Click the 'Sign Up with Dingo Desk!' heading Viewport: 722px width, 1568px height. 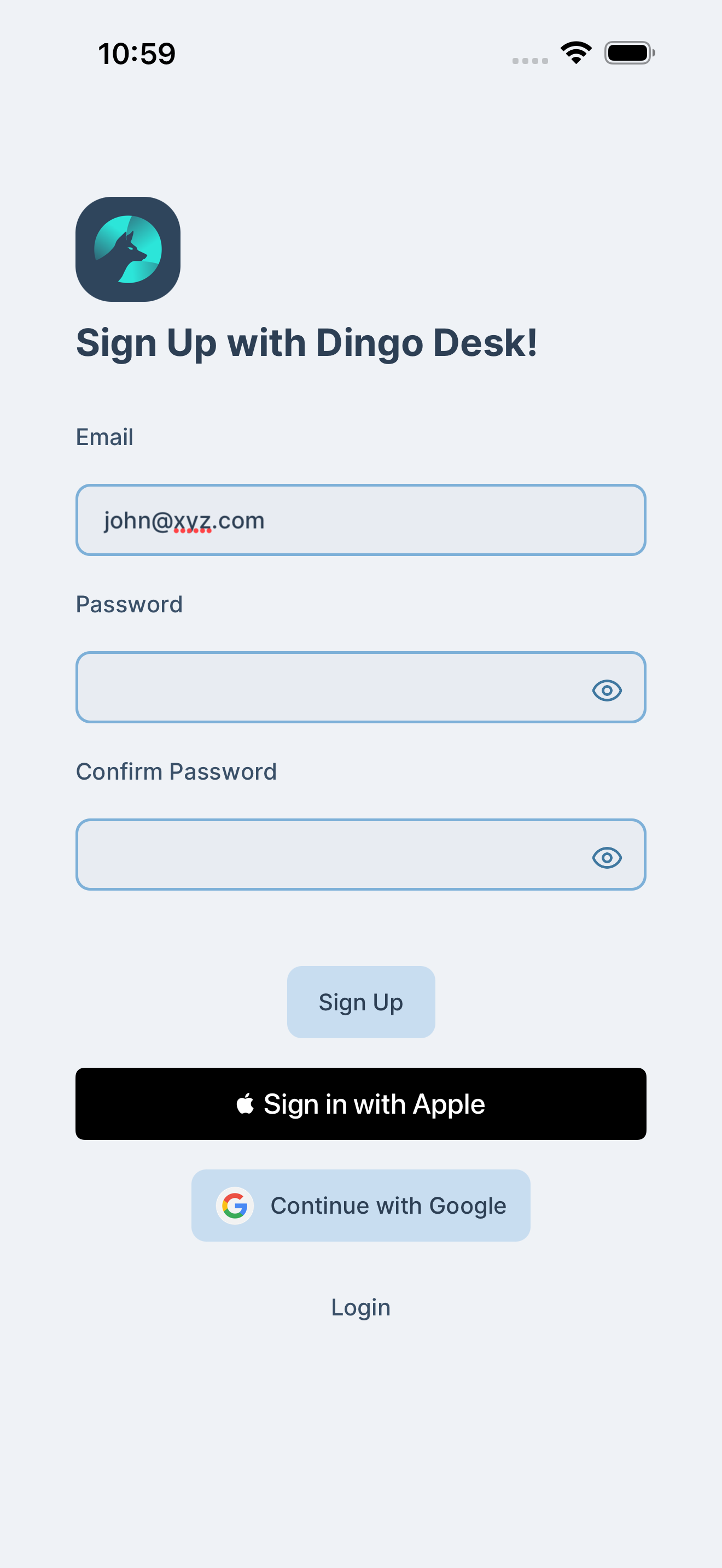click(x=307, y=342)
